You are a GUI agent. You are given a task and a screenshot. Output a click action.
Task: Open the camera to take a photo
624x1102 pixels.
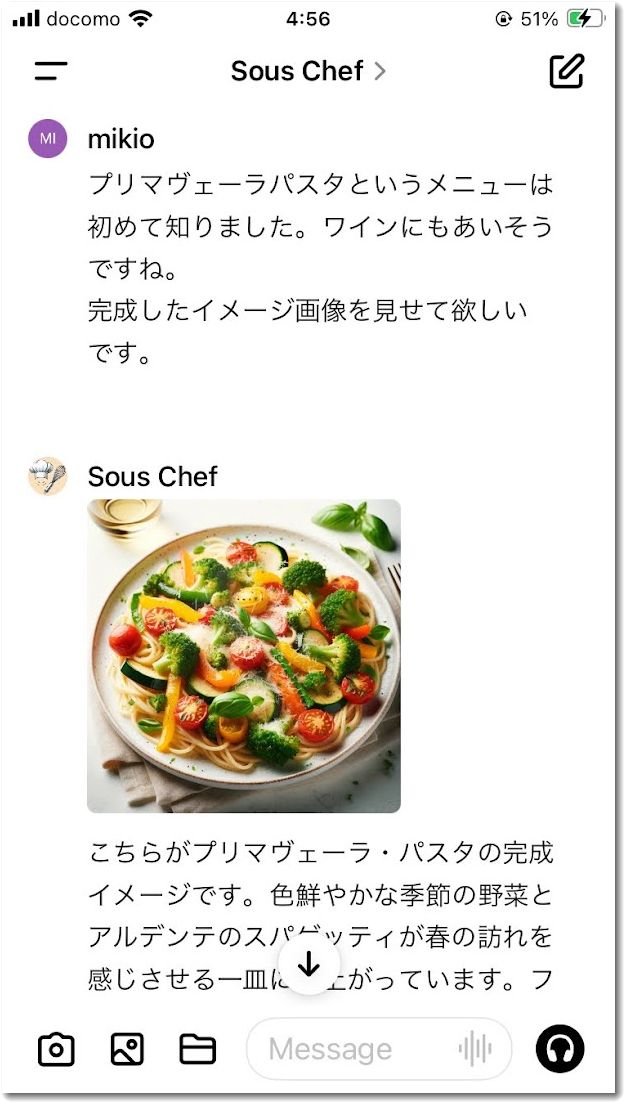56,1049
